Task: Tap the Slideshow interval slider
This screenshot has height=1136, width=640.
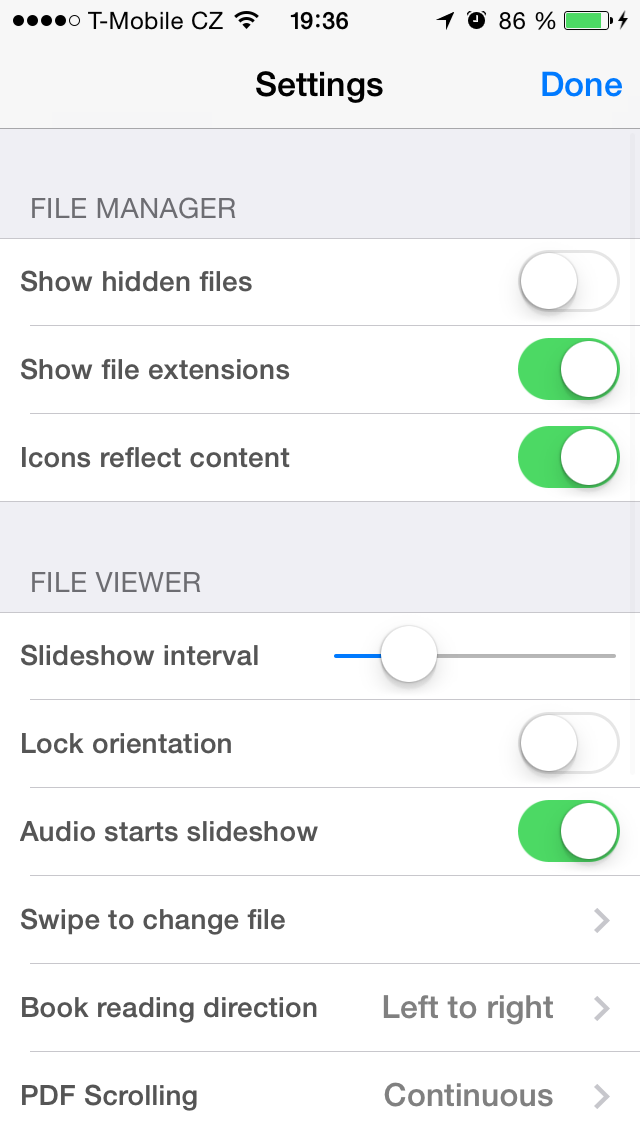Action: [409, 656]
